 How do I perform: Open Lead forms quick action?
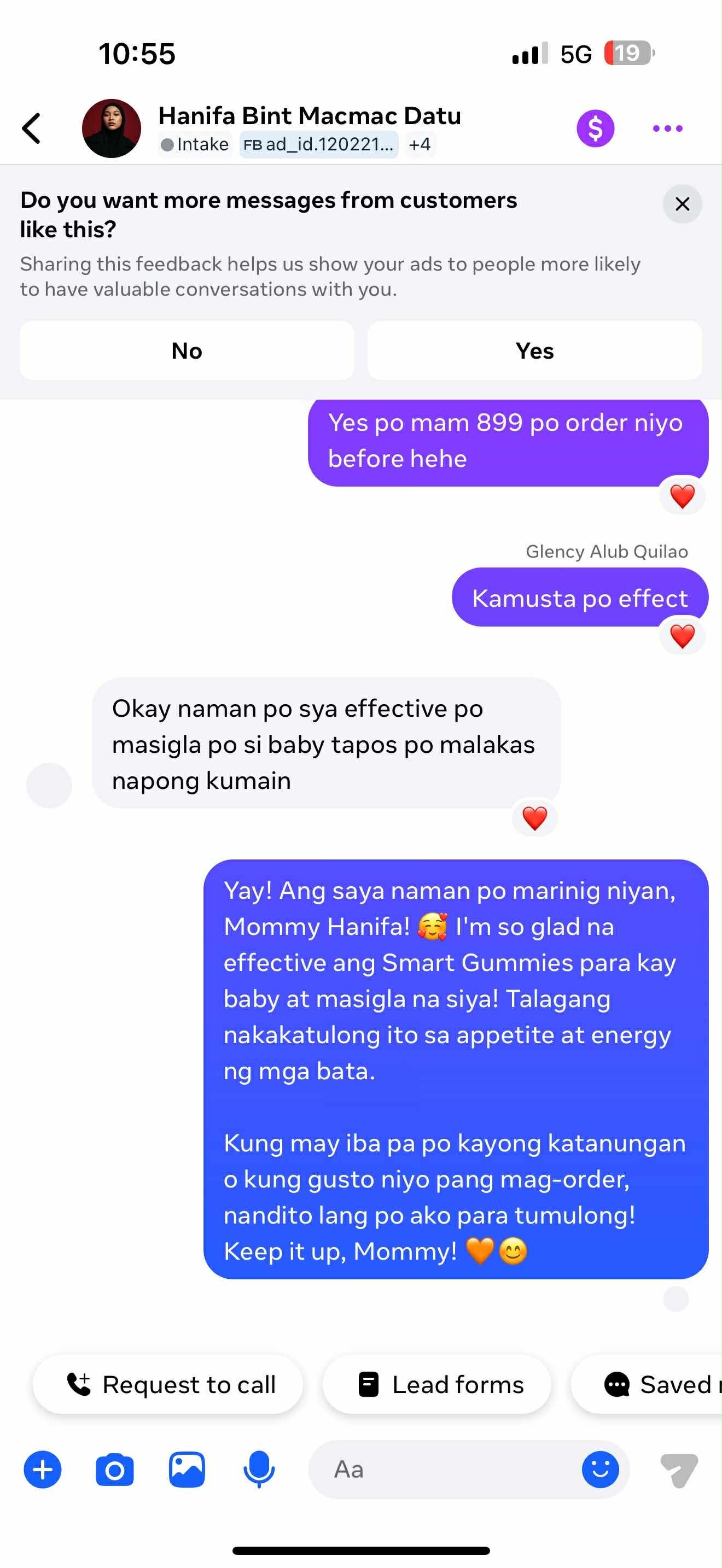(438, 1384)
